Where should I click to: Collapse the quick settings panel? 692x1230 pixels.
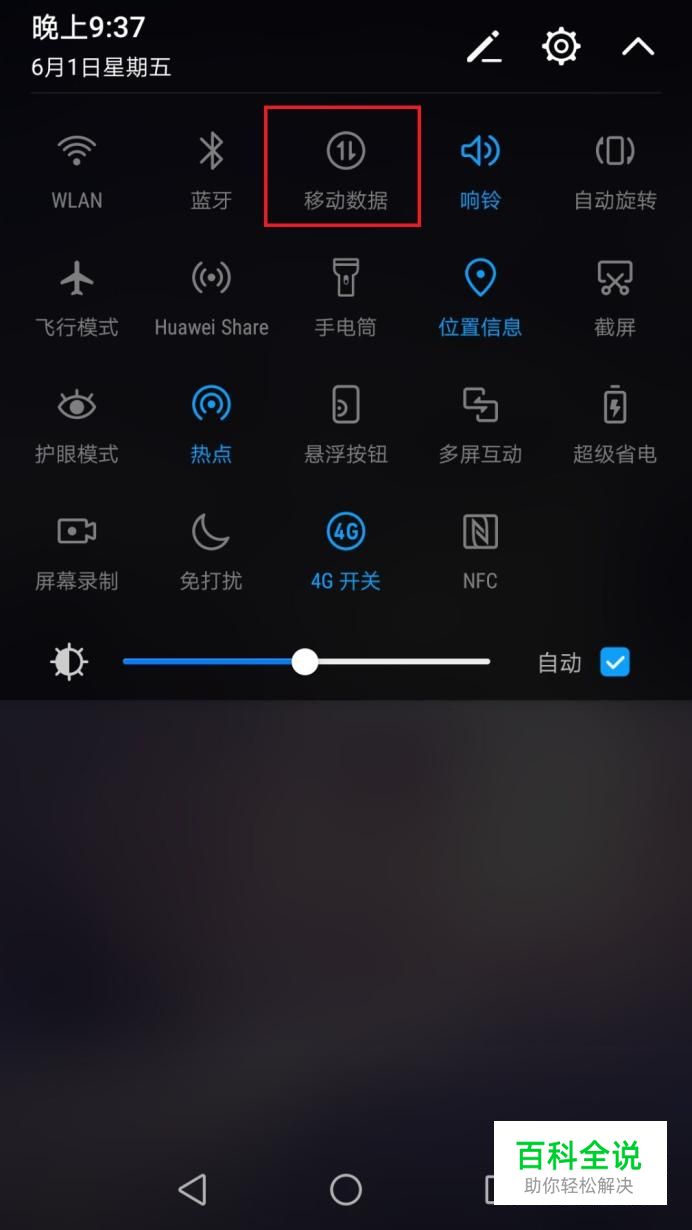(x=638, y=46)
